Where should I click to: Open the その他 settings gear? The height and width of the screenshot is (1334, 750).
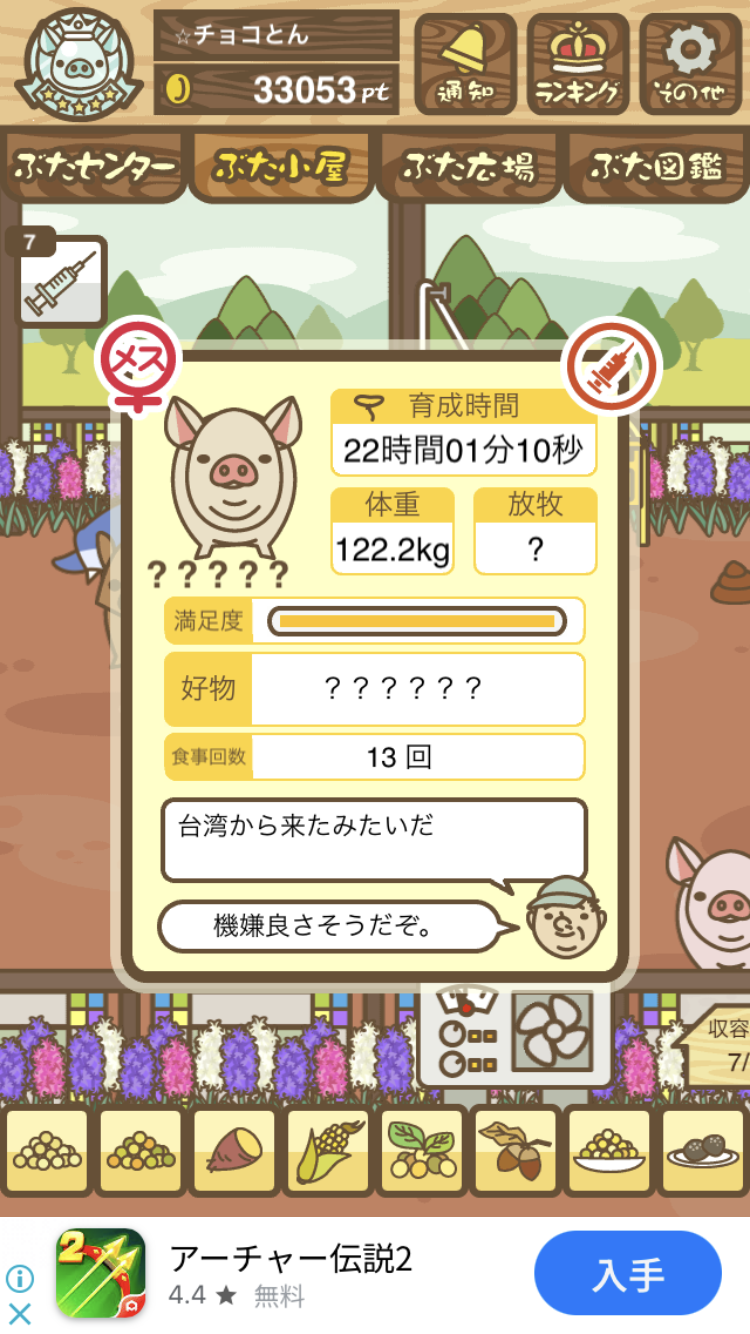click(690, 64)
